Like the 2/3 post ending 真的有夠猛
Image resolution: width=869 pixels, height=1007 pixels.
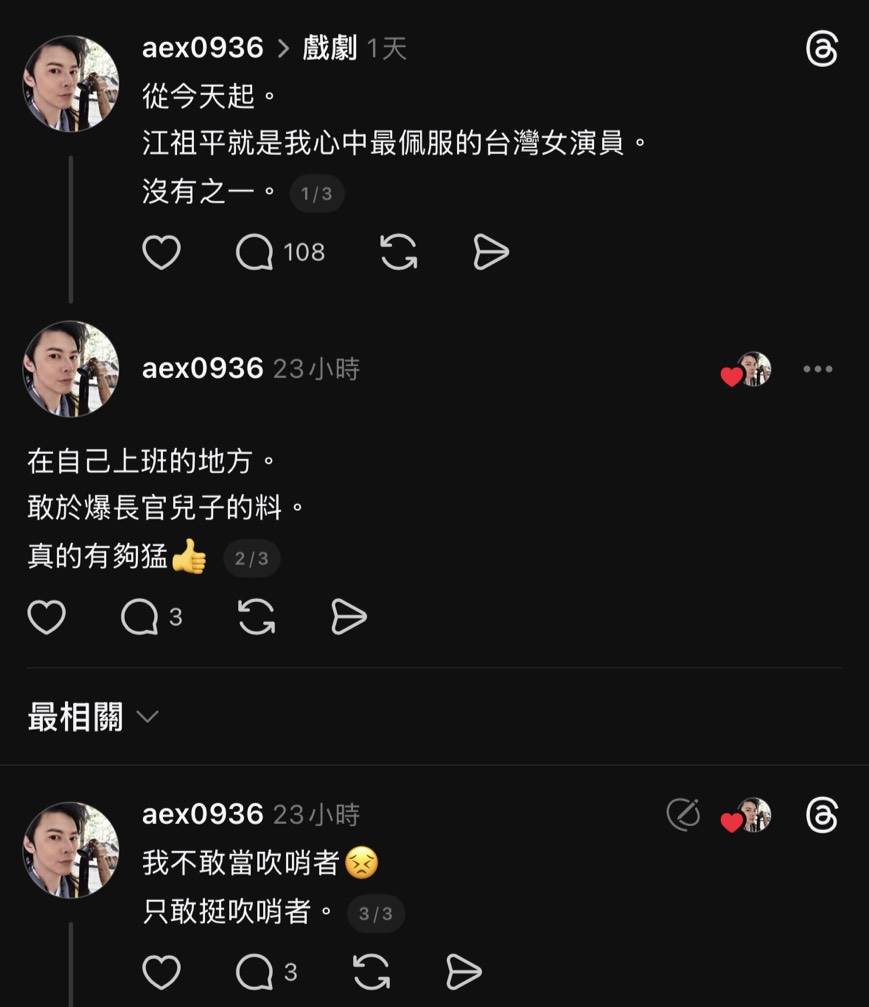pyautogui.click(x=46, y=618)
